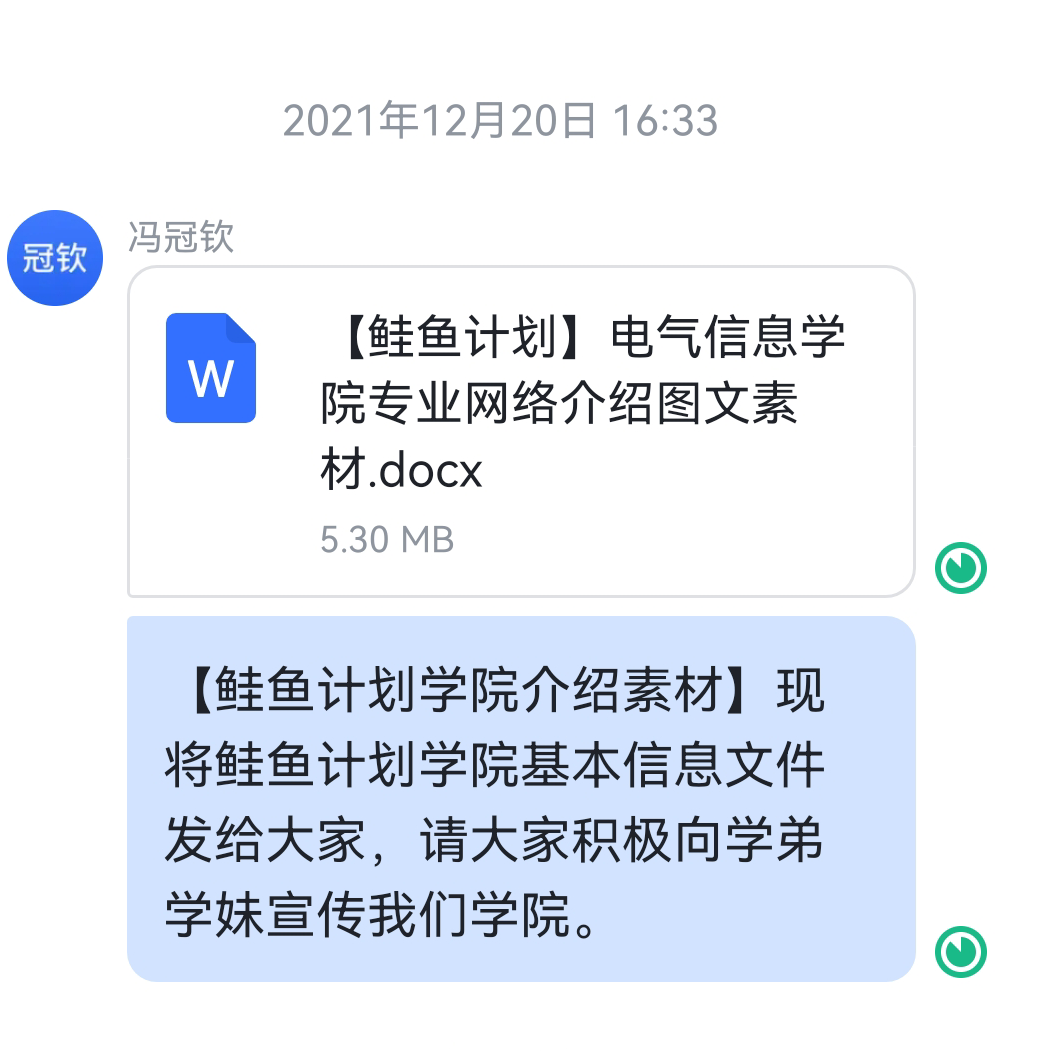Check read status of the text message
Screen dimensions: 1038x1051
pyautogui.click(x=960, y=950)
